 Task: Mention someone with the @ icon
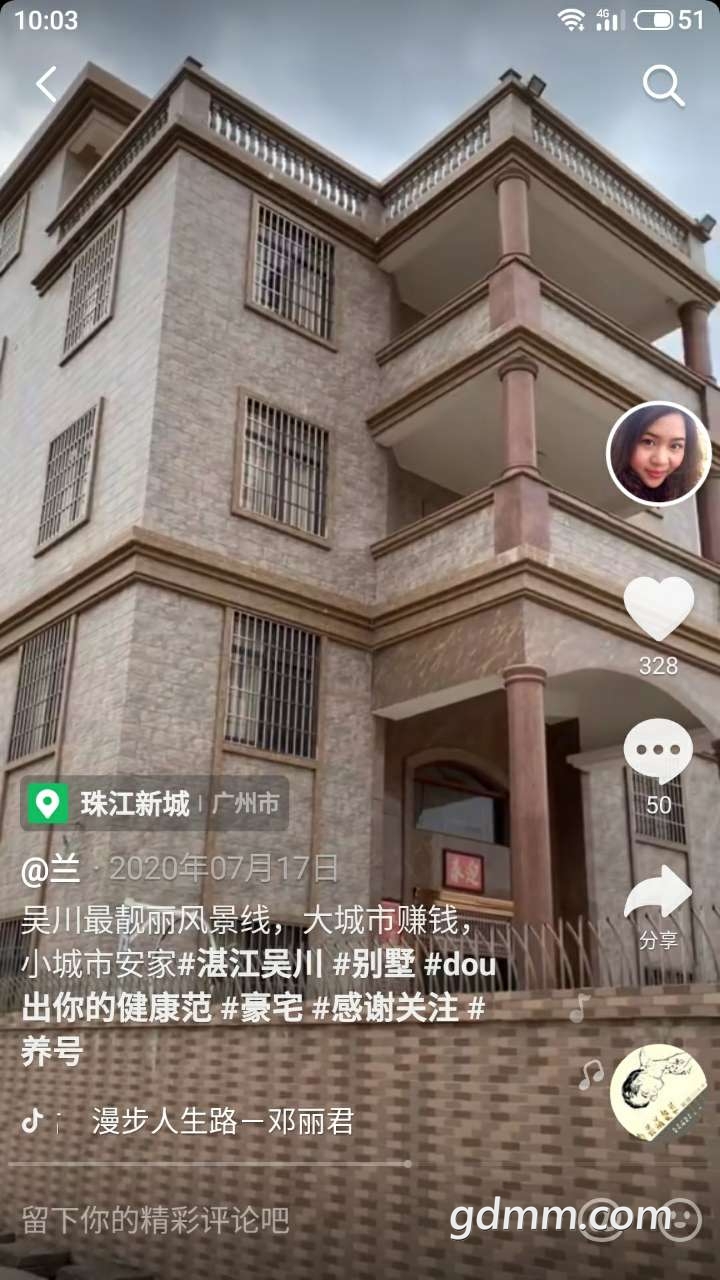point(601,1220)
